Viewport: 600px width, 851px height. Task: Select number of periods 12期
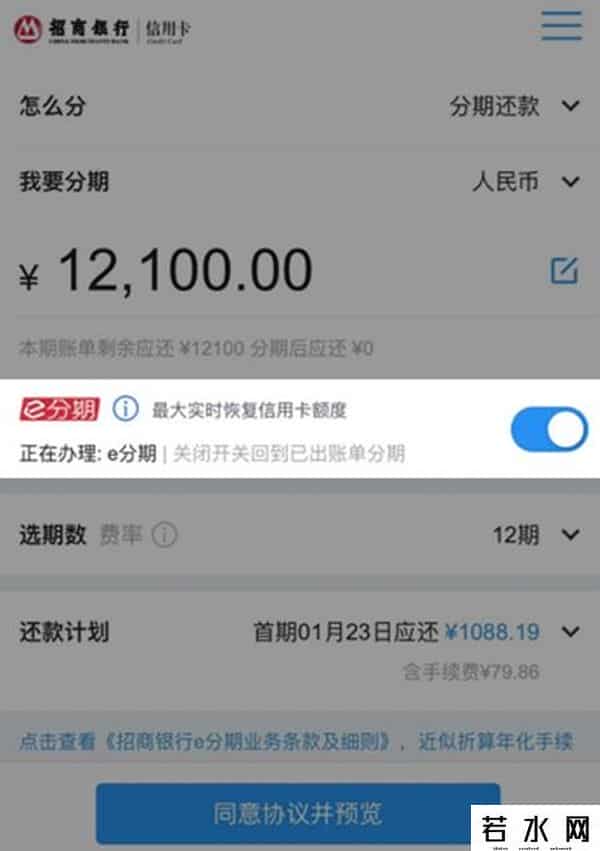[x=535, y=536]
